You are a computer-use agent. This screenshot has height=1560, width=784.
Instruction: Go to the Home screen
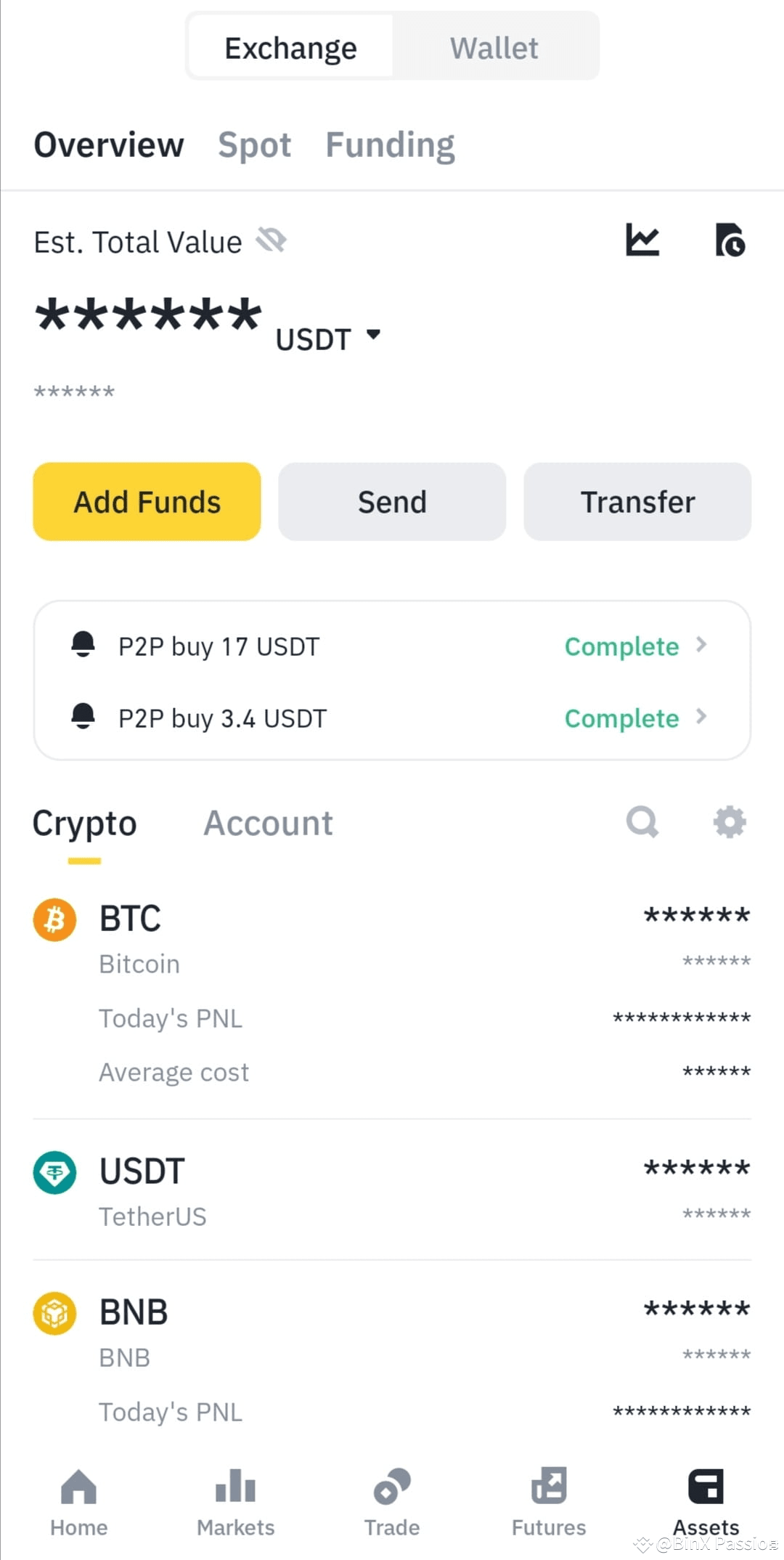78,1503
